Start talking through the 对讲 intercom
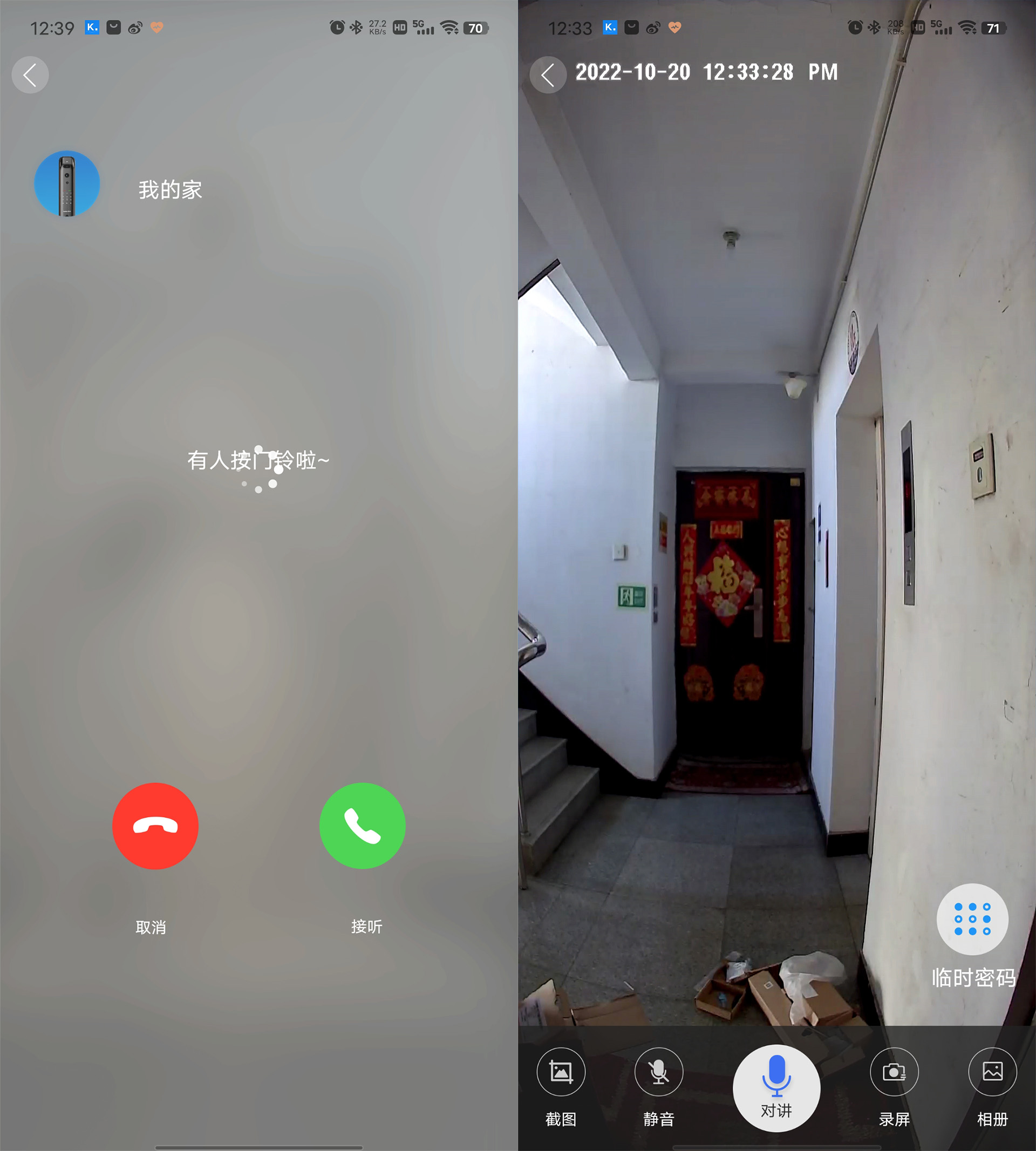The height and width of the screenshot is (1151, 1036). [776, 1087]
